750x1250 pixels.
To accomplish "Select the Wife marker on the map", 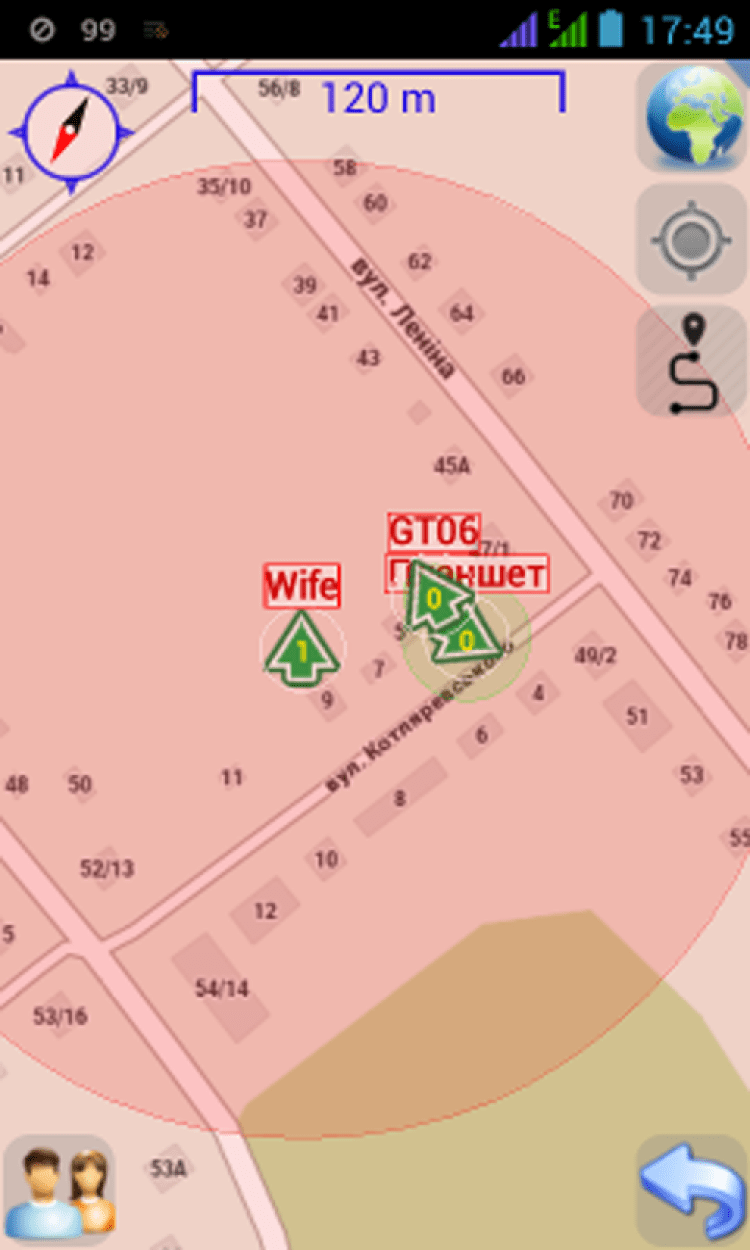I will tap(302, 650).
